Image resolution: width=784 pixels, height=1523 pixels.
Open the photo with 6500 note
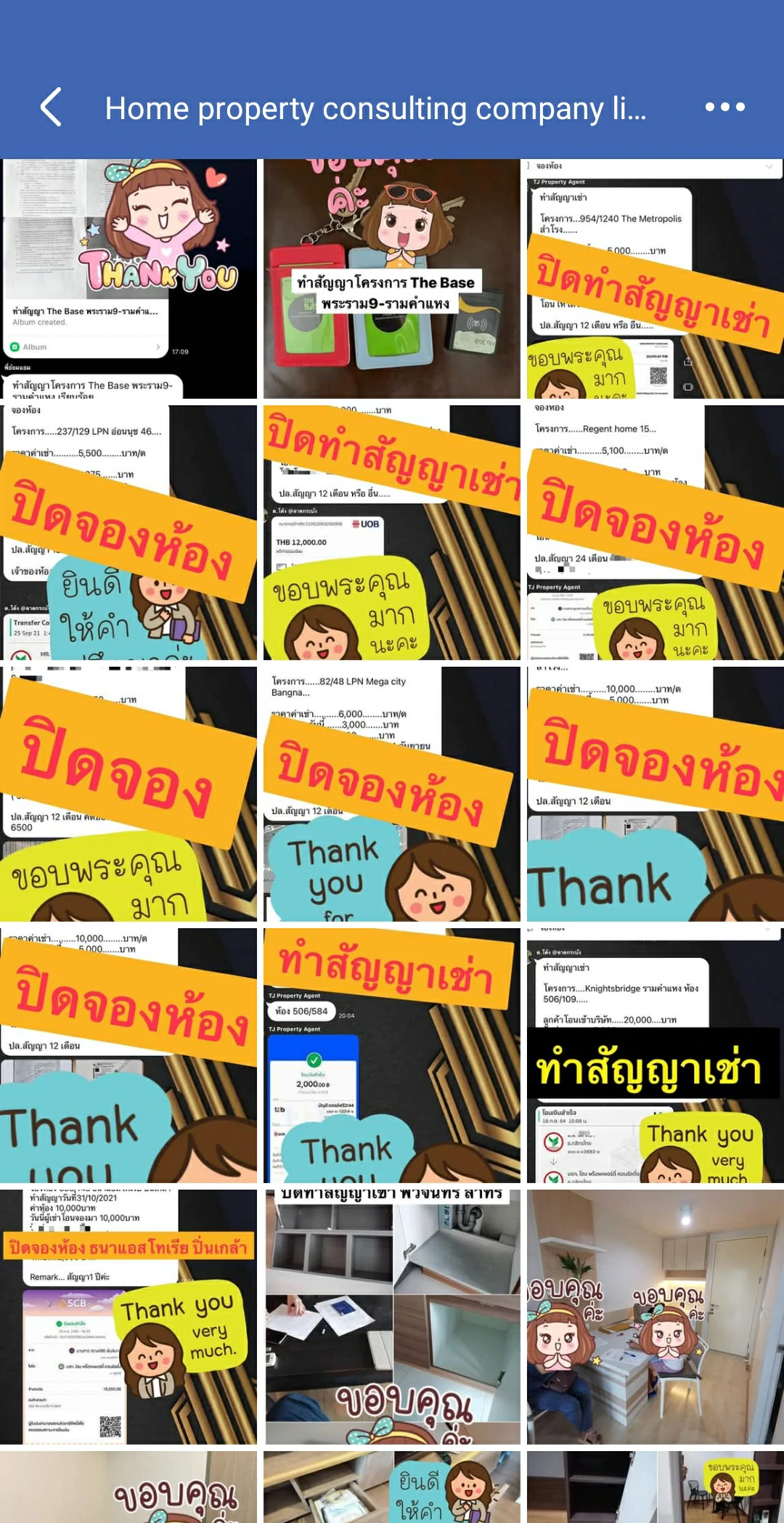point(128,794)
